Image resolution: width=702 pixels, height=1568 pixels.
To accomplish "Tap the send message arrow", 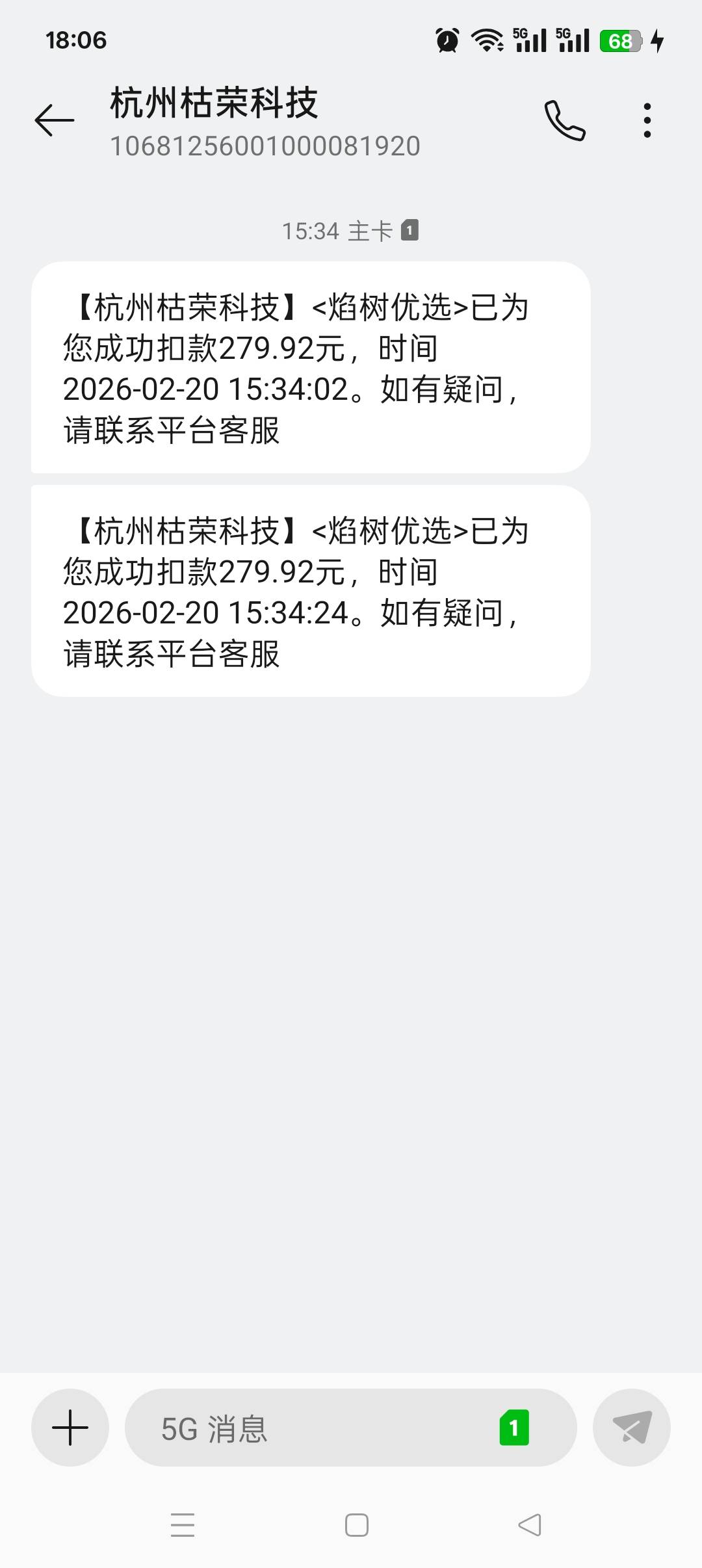I will [x=632, y=1427].
